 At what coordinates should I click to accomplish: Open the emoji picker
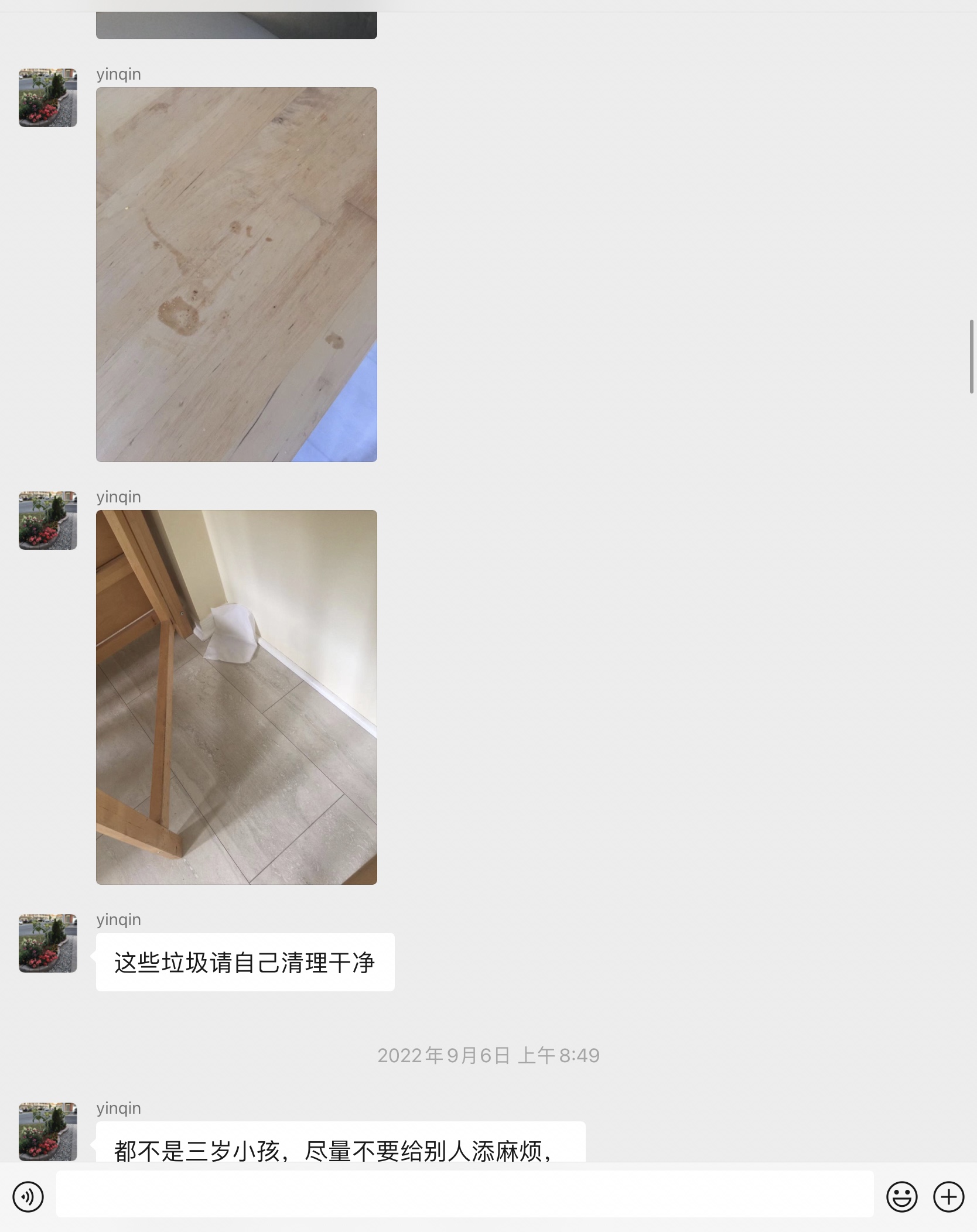901,1196
